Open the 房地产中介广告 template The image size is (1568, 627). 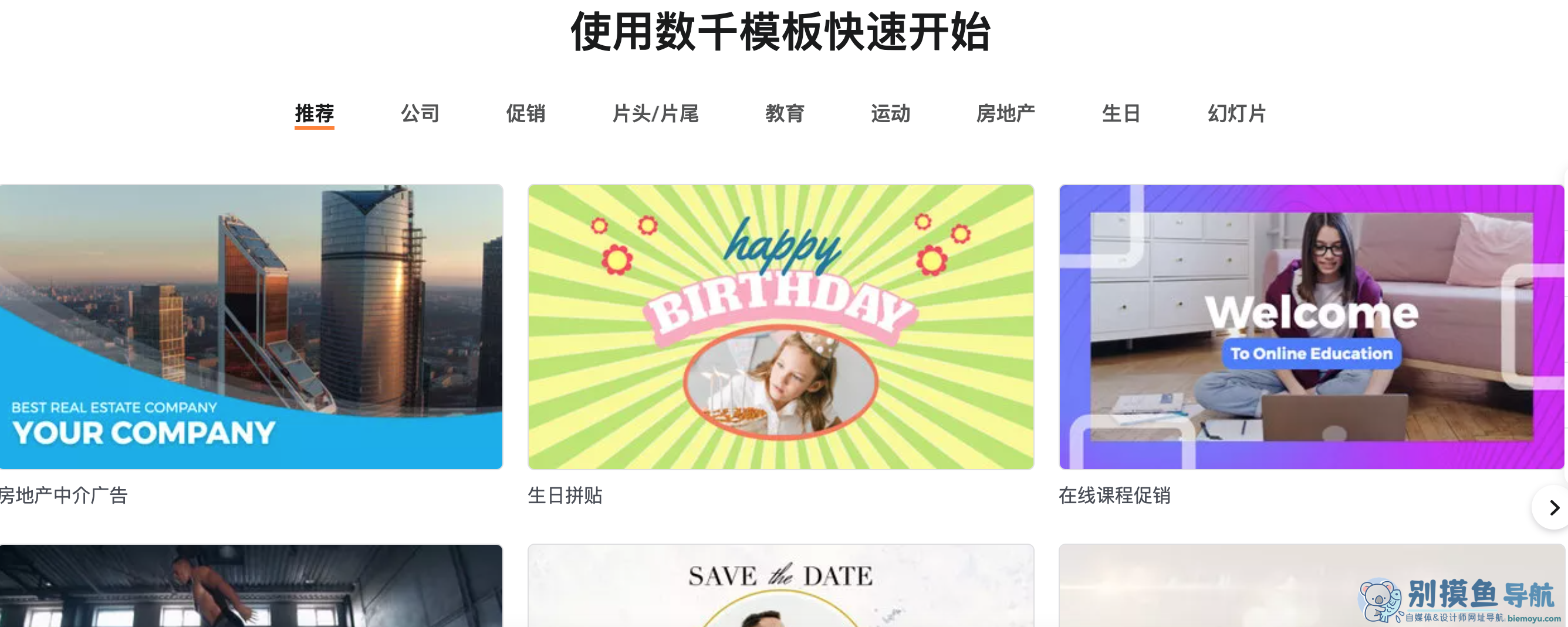251,327
